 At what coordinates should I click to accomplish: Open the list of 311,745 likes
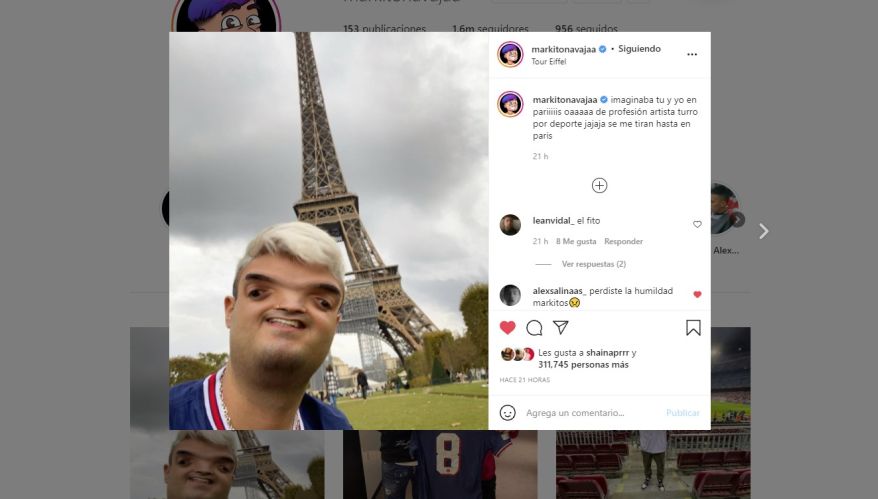[583, 365]
